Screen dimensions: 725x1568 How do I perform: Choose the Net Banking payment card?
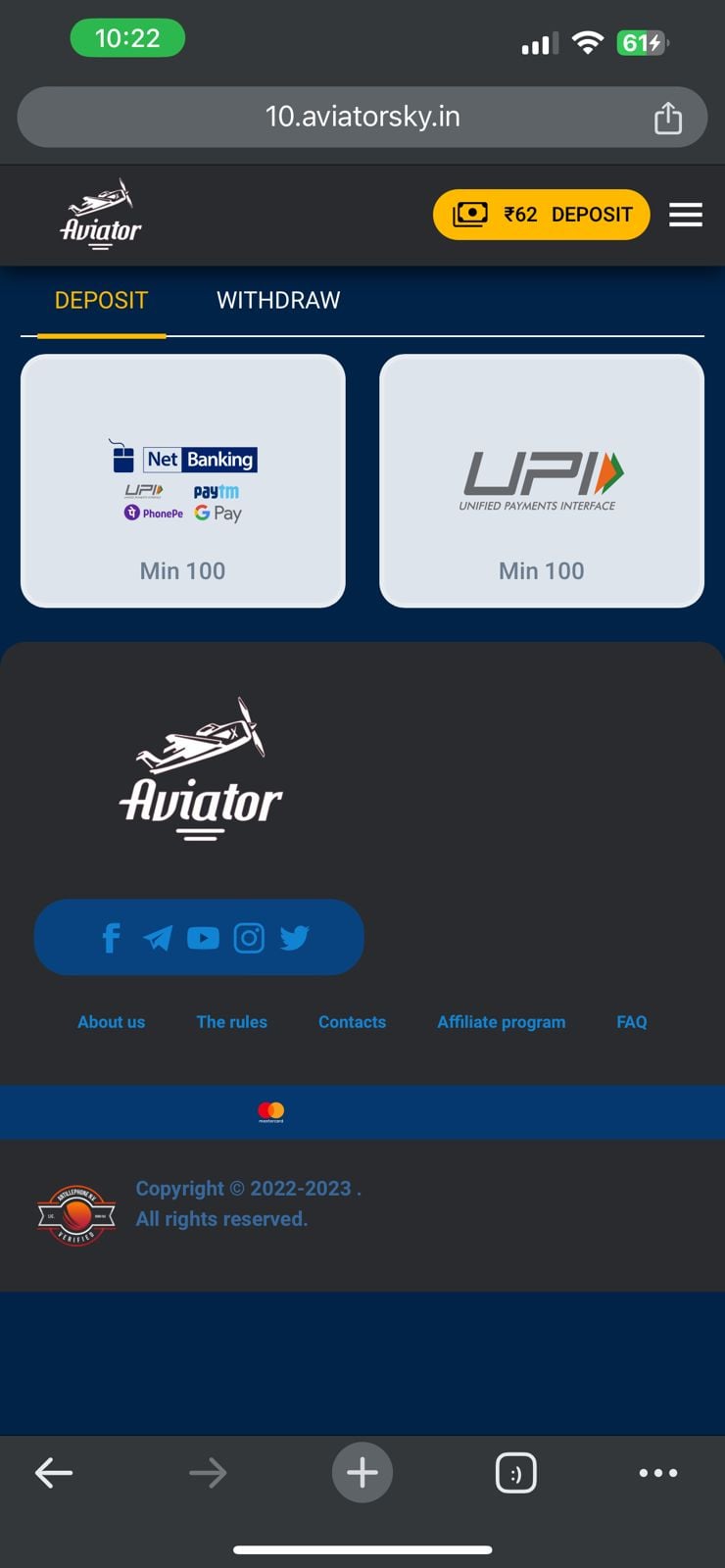coord(183,480)
